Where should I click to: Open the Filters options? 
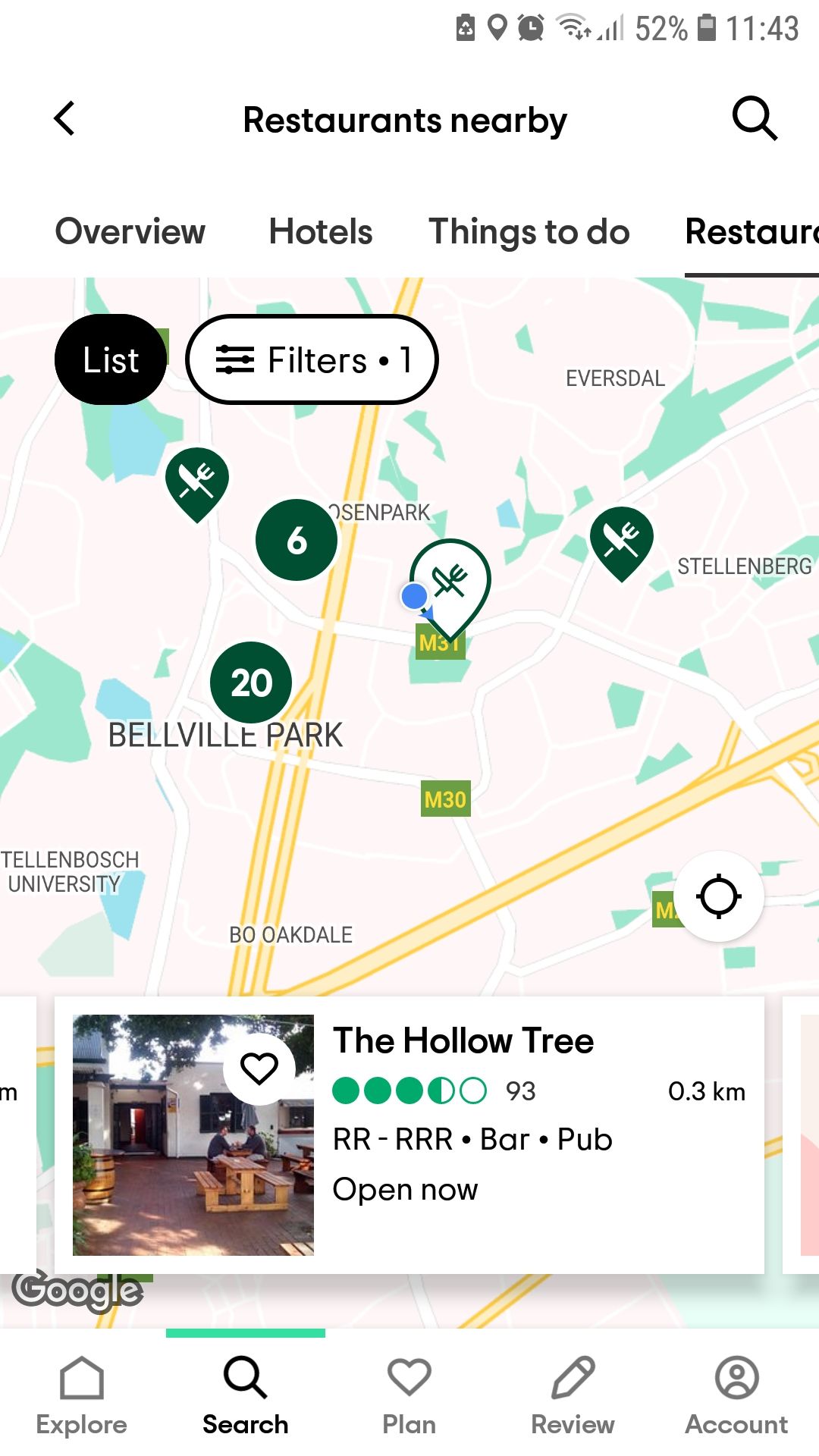312,359
